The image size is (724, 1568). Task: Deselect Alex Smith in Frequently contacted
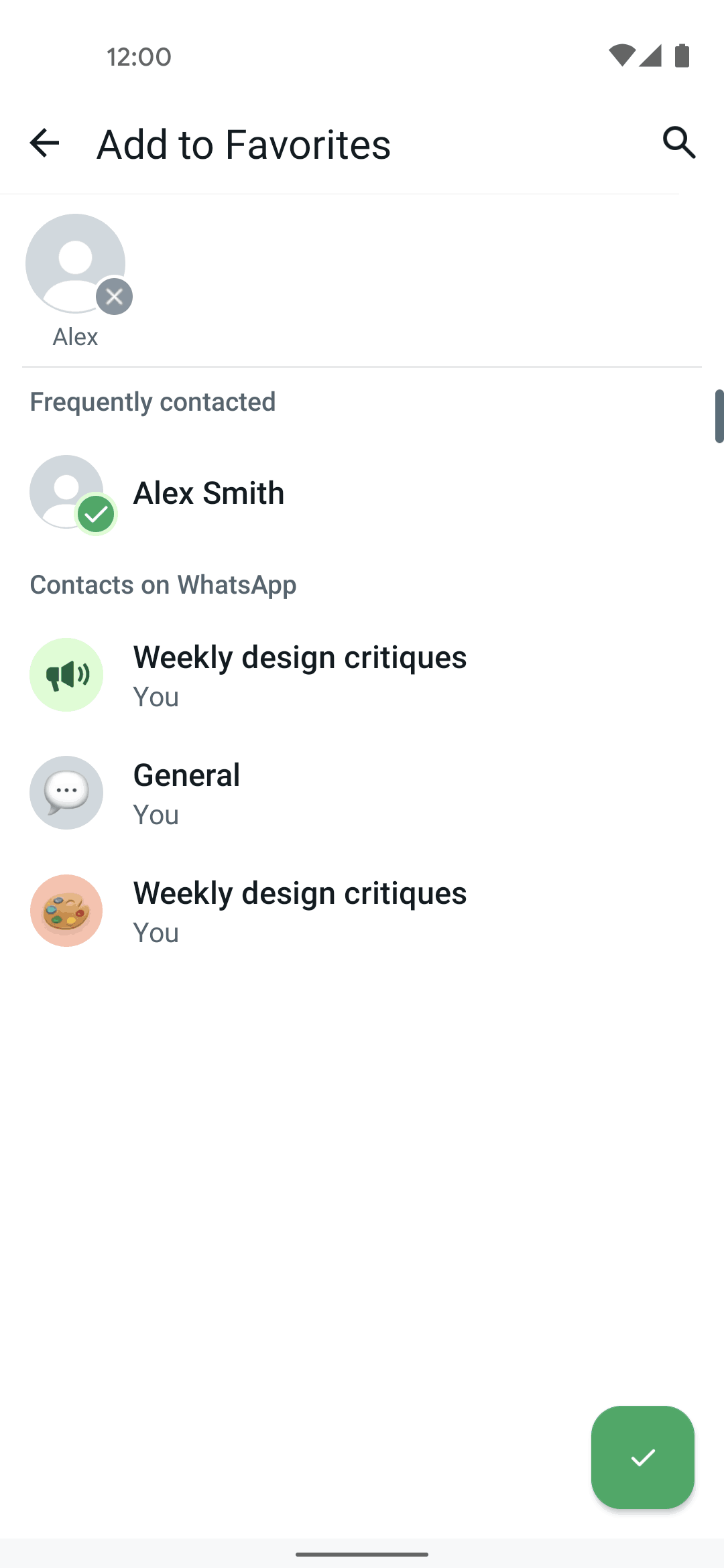point(362,493)
